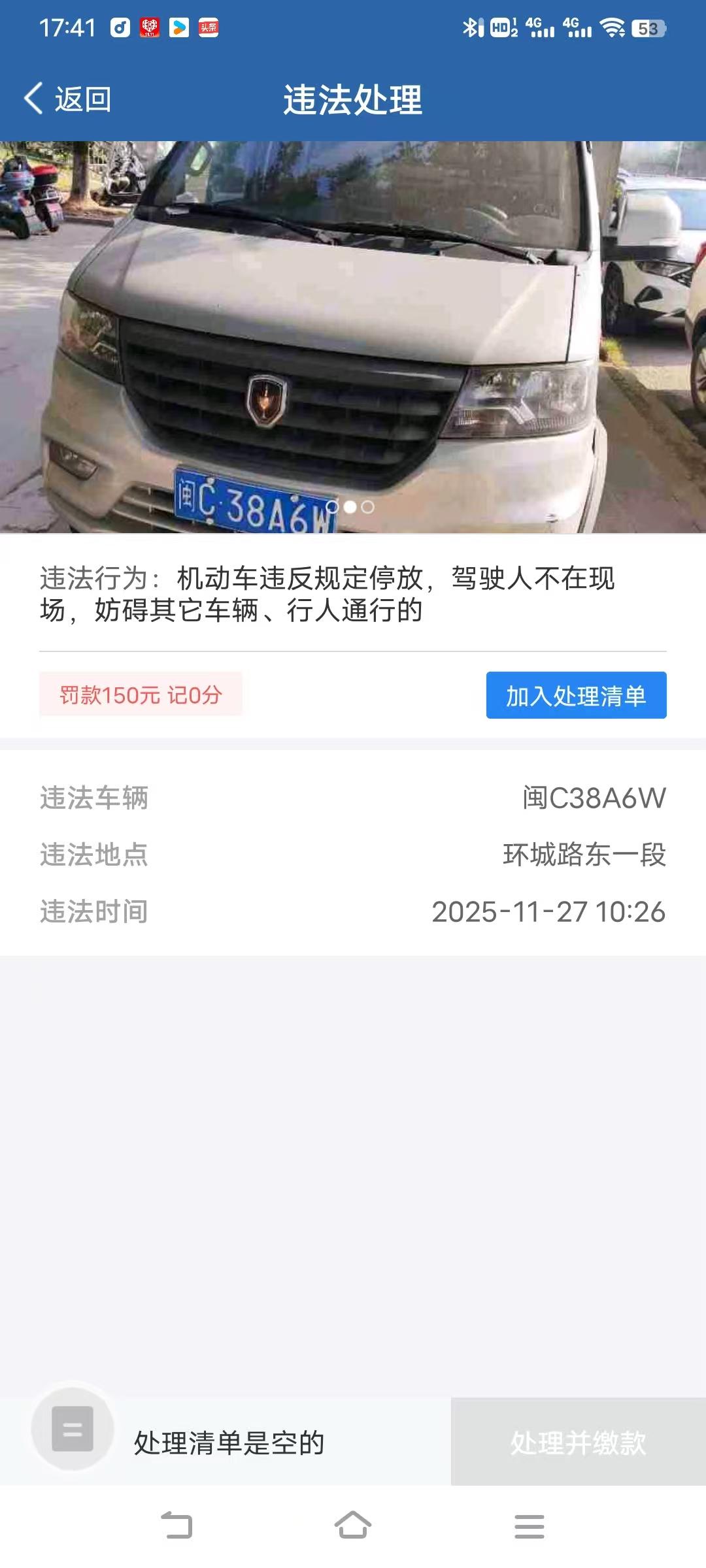Go to the system home screen

pyautogui.click(x=353, y=1526)
